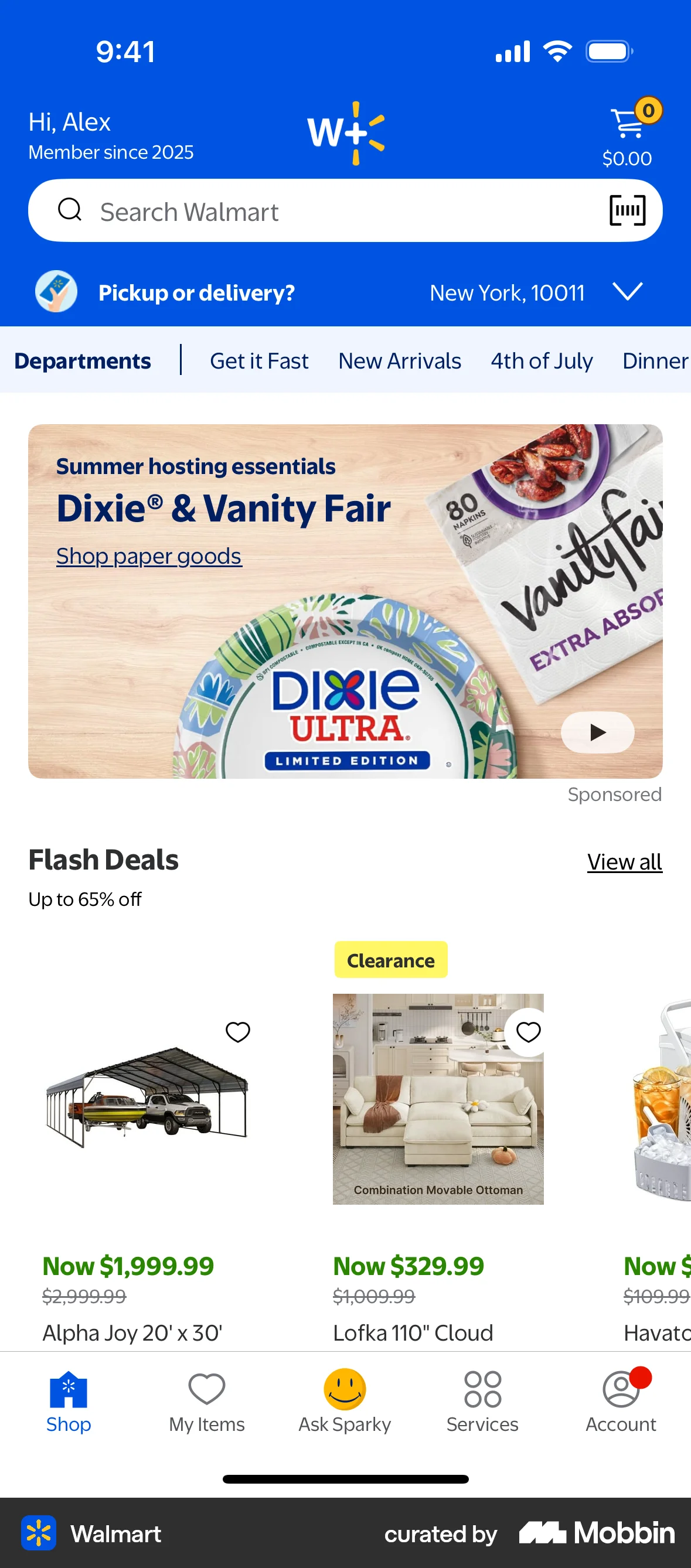Favorite the Alpha Joy carport

pyautogui.click(x=237, y=1032)
